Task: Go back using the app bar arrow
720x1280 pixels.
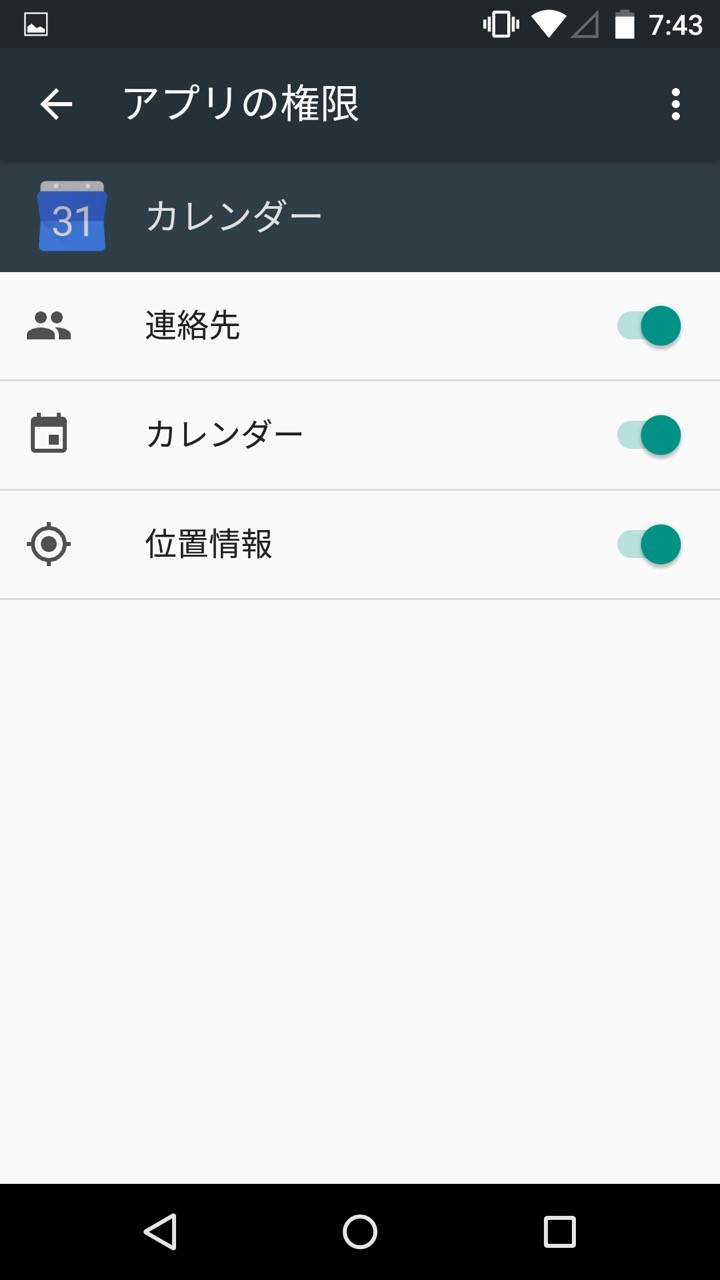Action: click(x=56, y=104)
